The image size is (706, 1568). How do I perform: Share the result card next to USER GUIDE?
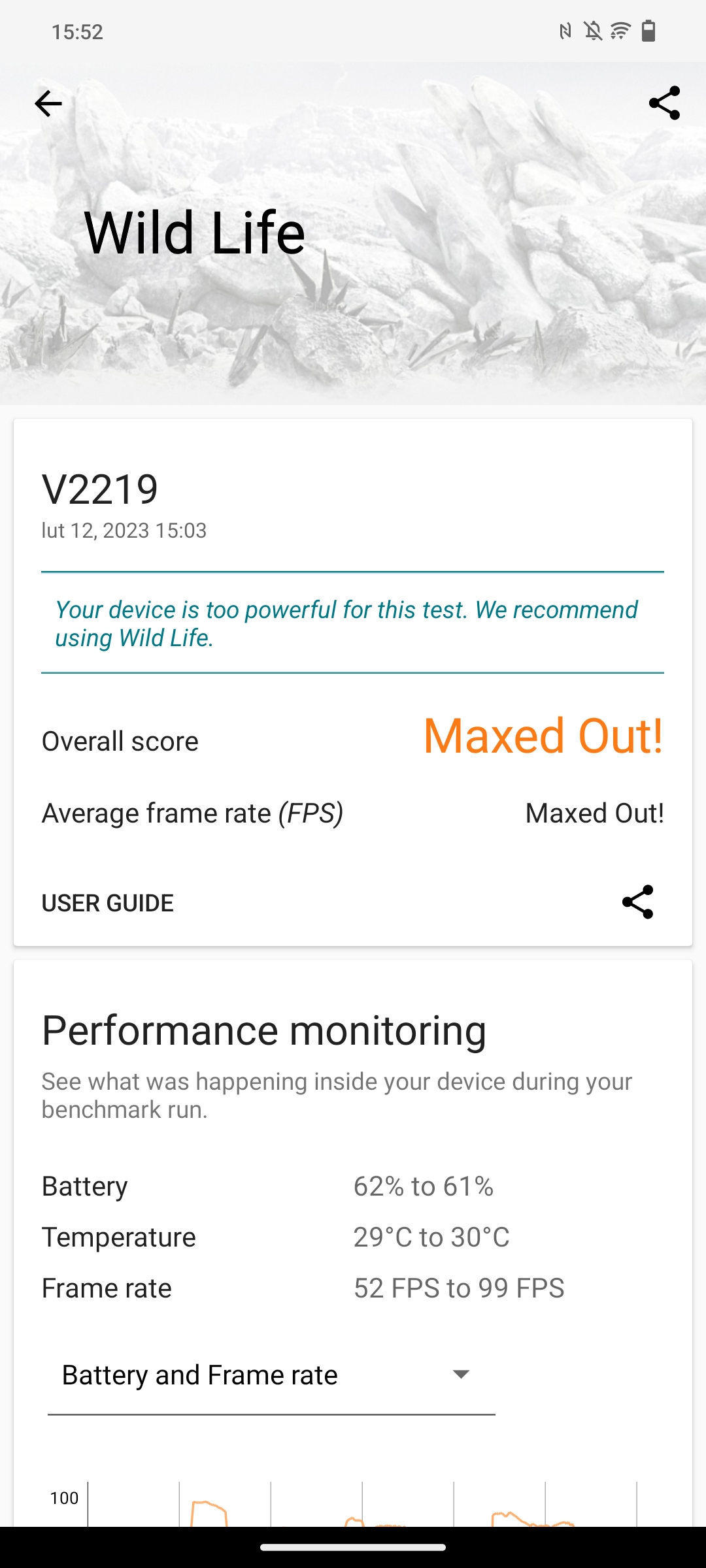(637, 902)
